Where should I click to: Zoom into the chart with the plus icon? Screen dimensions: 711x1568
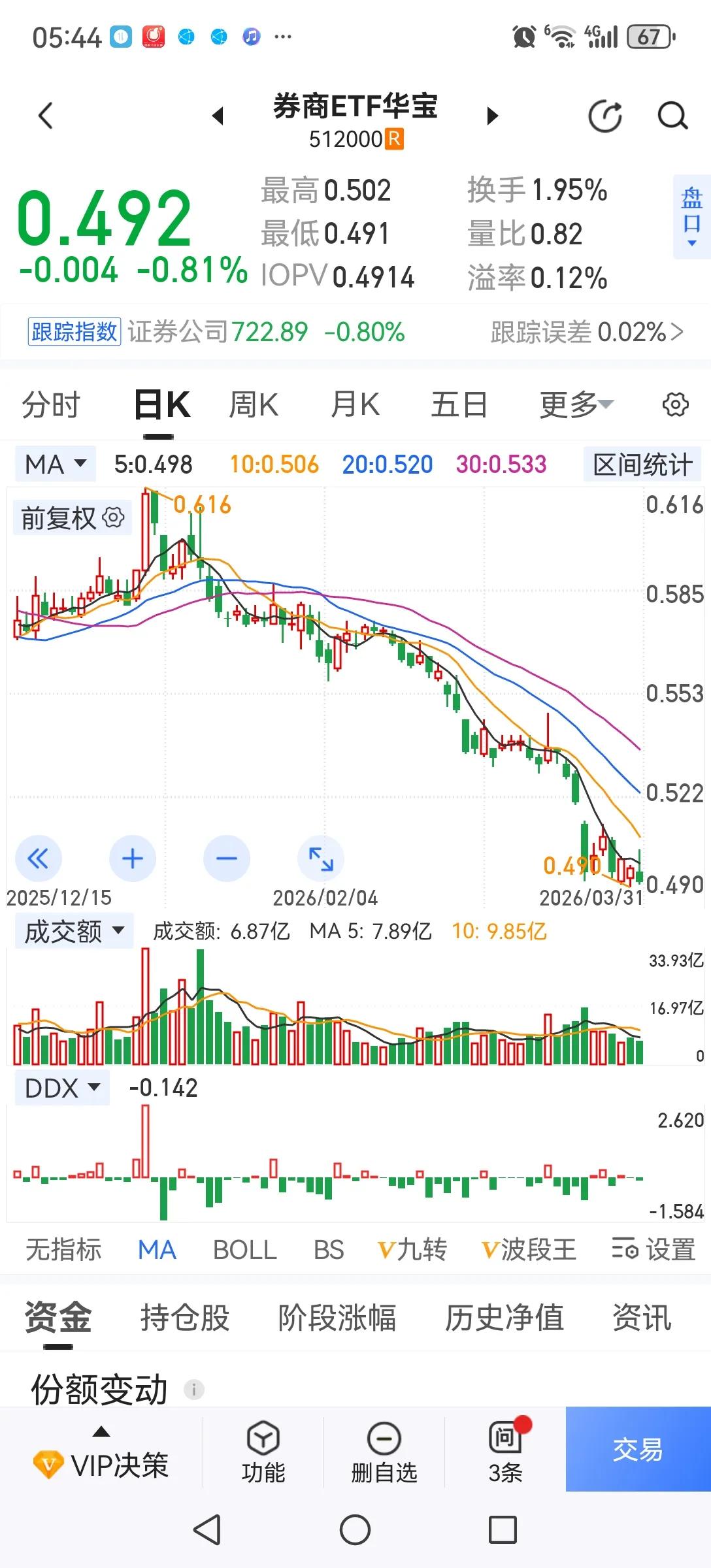coord(132,859)
